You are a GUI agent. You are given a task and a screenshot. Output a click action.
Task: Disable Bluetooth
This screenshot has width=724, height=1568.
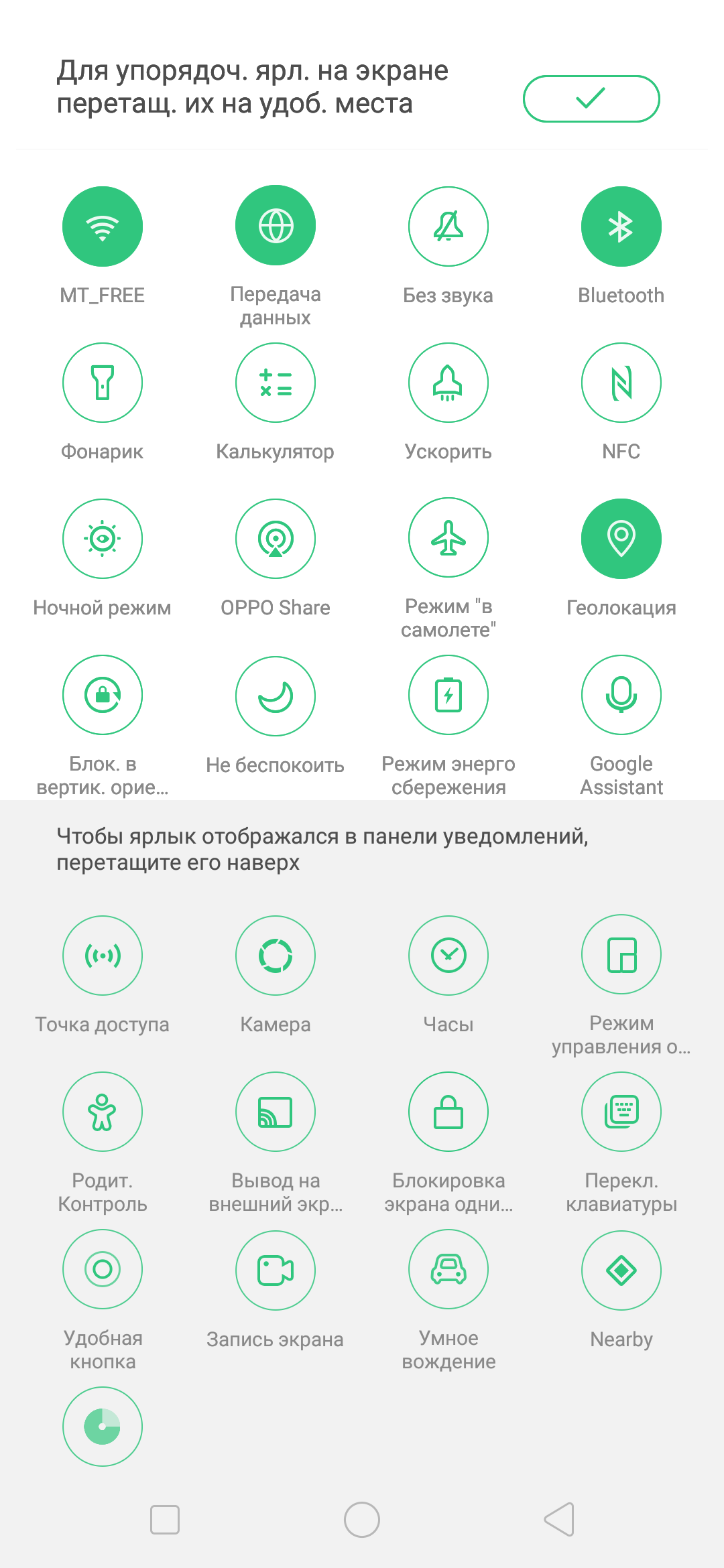click(x=621, y=226)
